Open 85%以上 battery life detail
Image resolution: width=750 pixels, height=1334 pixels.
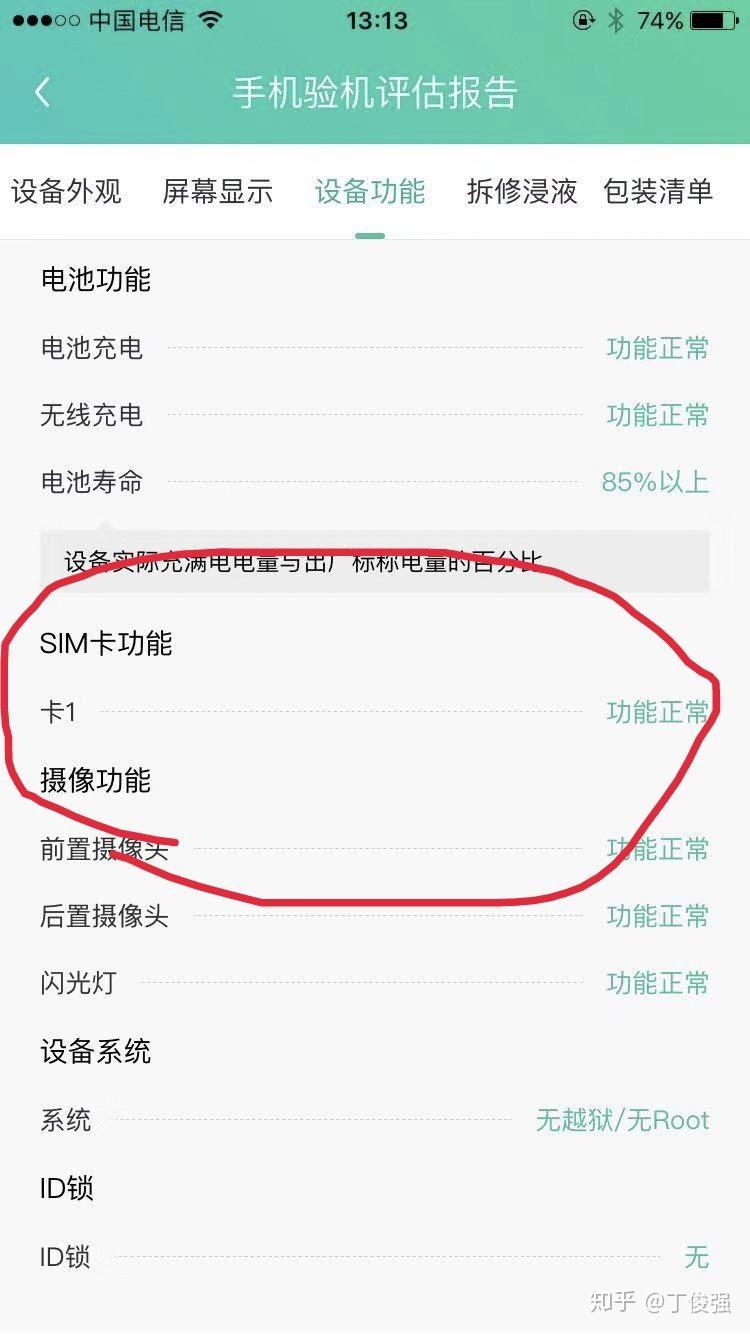[655, 482]
